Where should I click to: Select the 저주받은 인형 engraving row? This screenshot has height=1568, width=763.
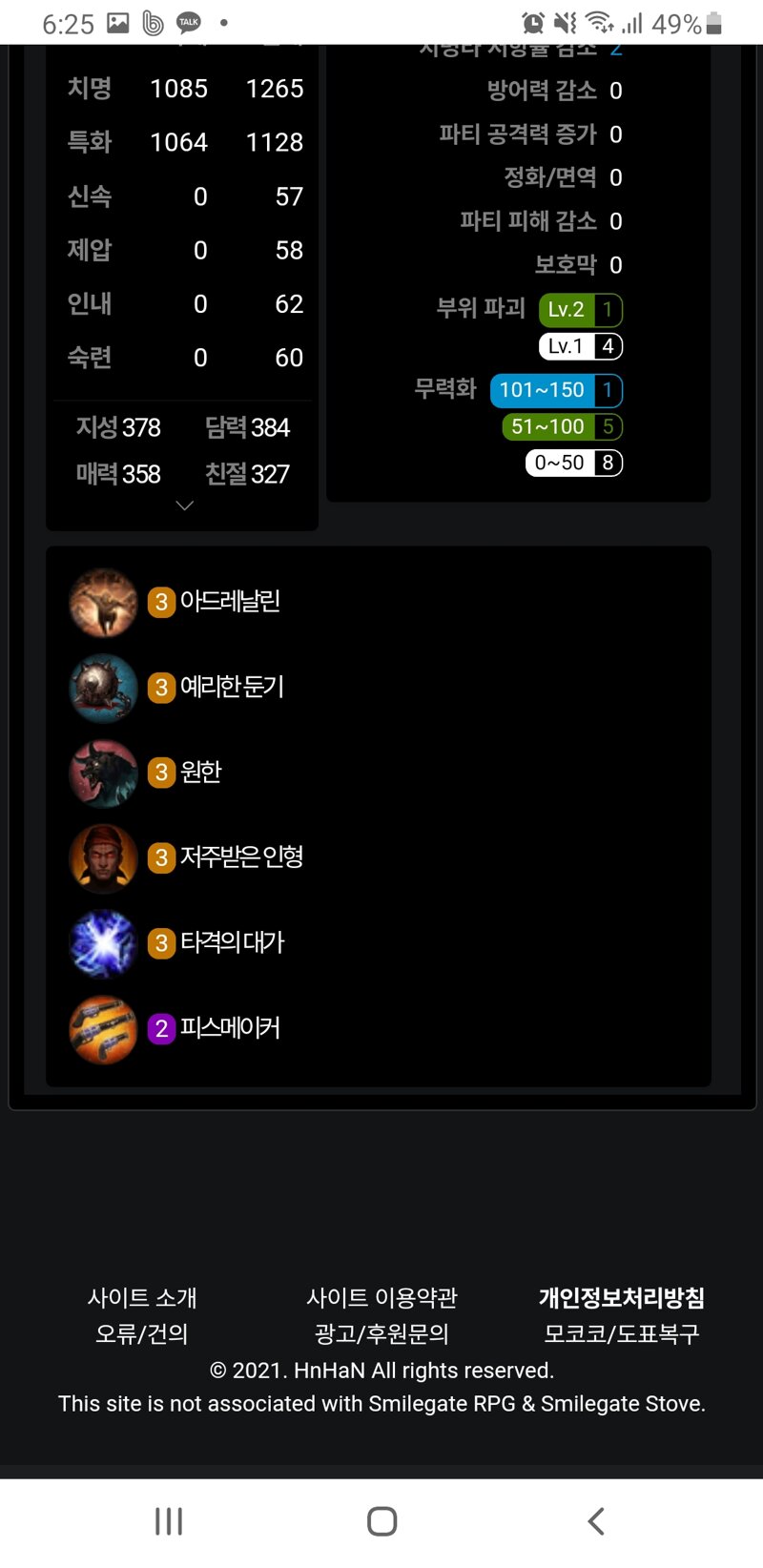(240, 857)
